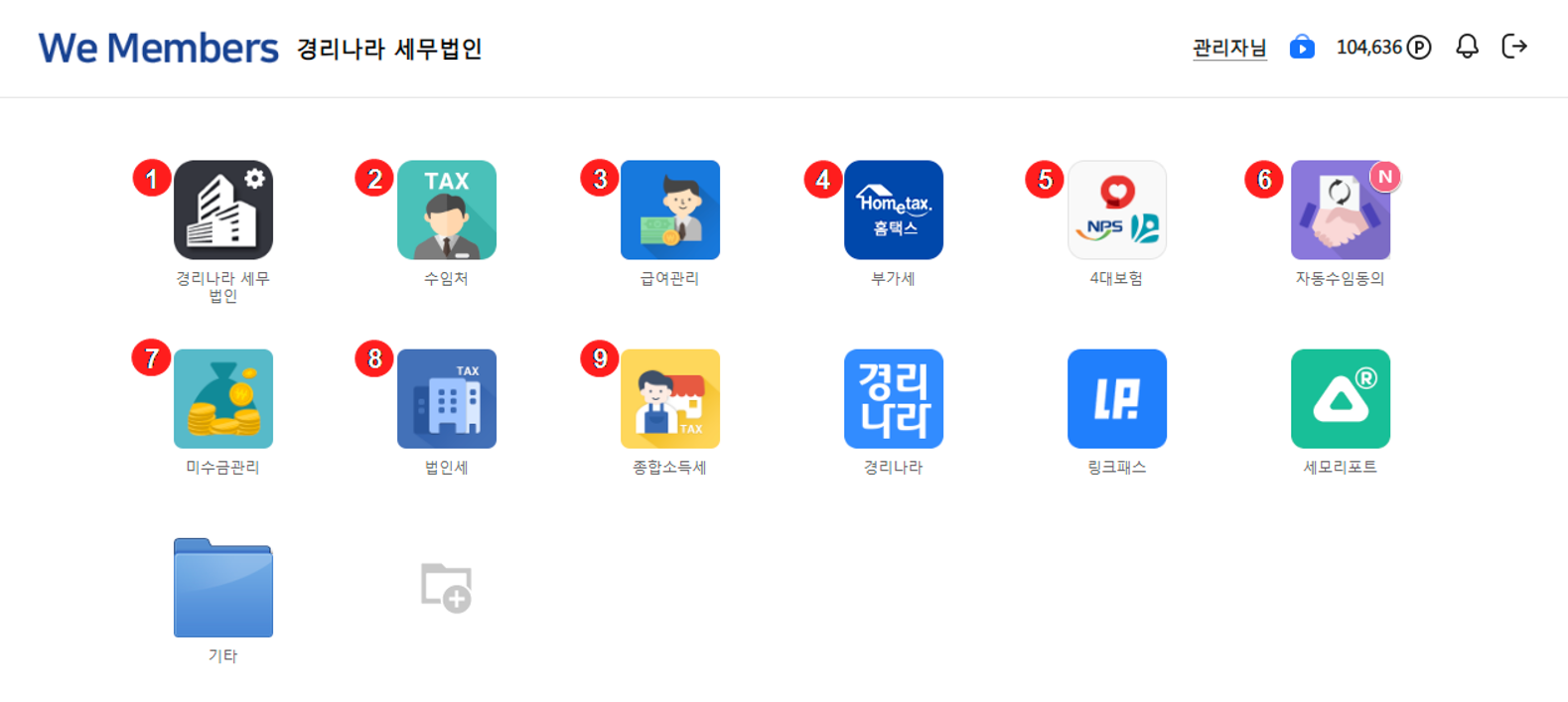View the 104,636 points balance
Screen dimensions: 1568x702
[x=1383, y=47]
